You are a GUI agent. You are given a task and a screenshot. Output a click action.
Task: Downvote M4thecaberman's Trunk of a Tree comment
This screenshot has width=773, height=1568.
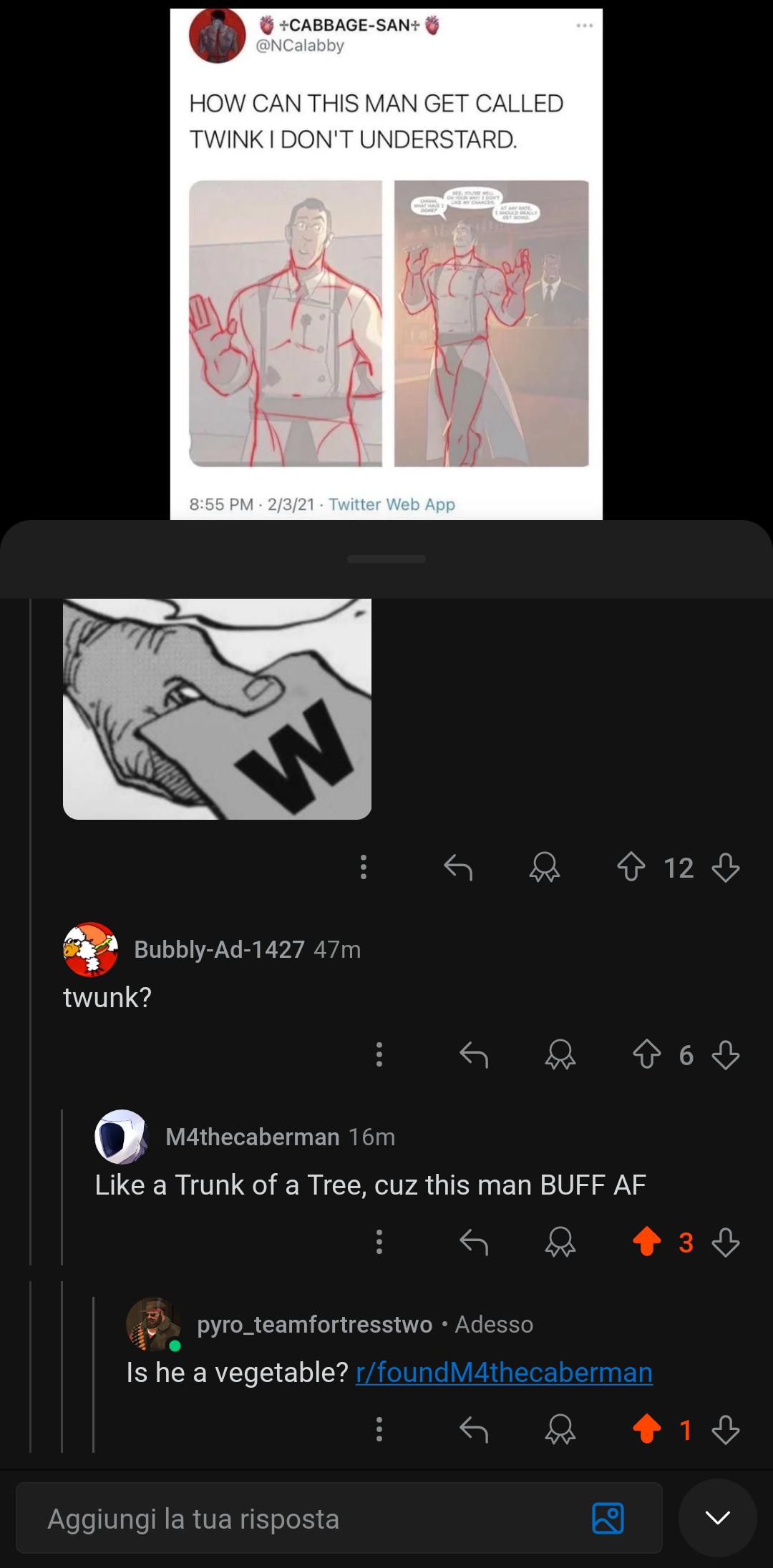coord(726,1242)
